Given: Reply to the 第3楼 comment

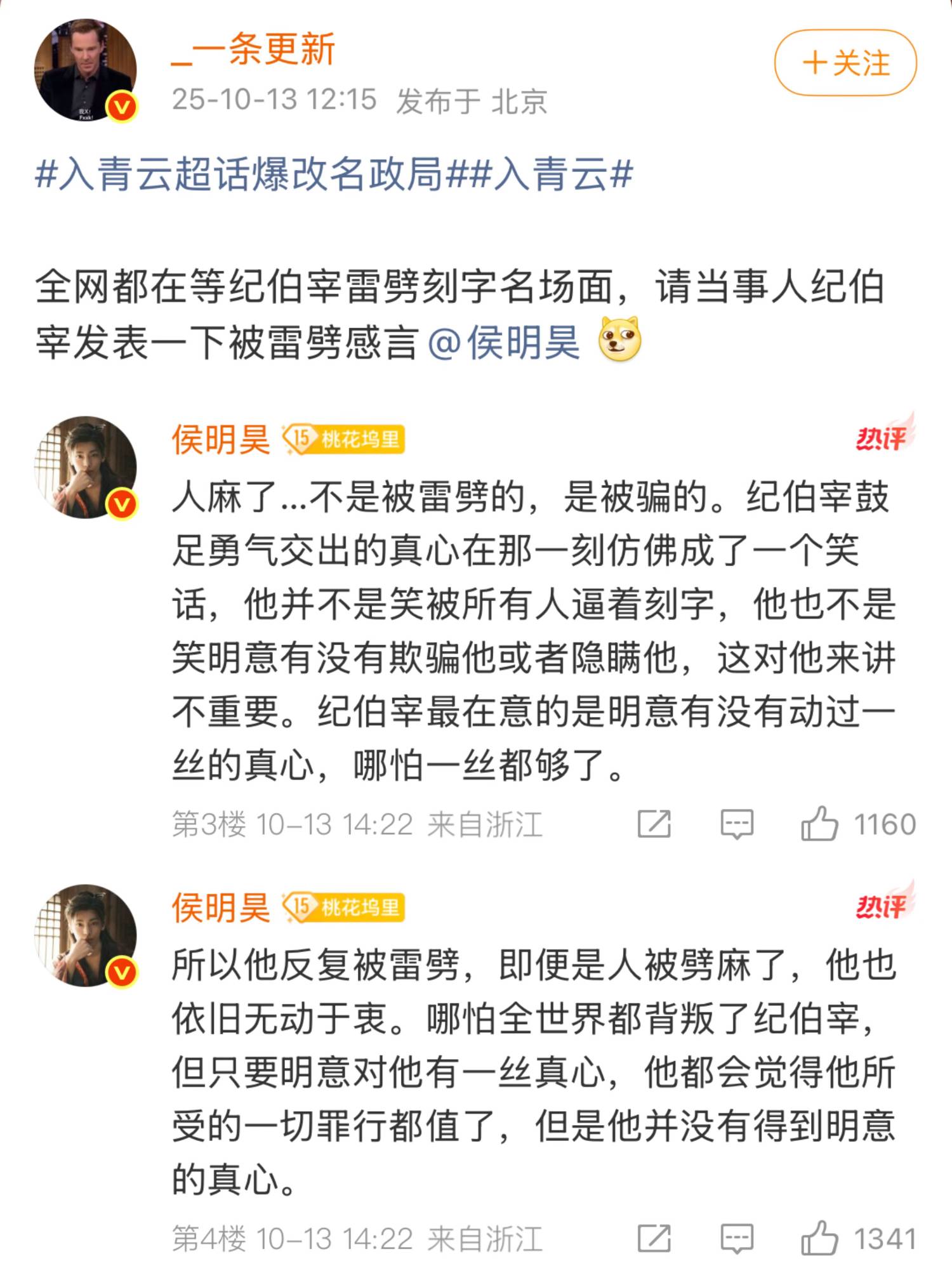Looking at the screenshot, I should tap(737, 824).
